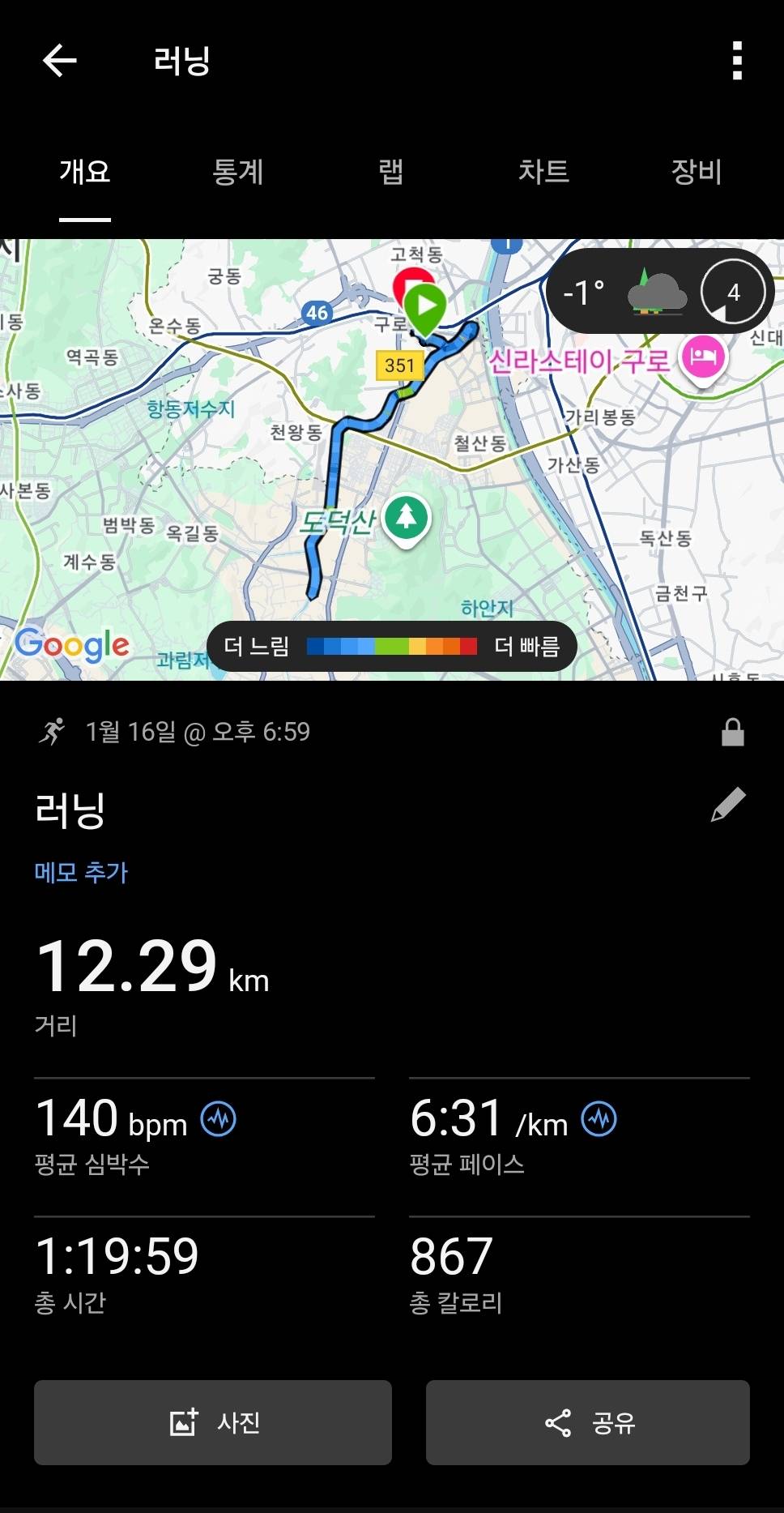This screenshot has height=1513, width=784.
Task: Click the Google logo on the map
Action: (x=71, y=645)
